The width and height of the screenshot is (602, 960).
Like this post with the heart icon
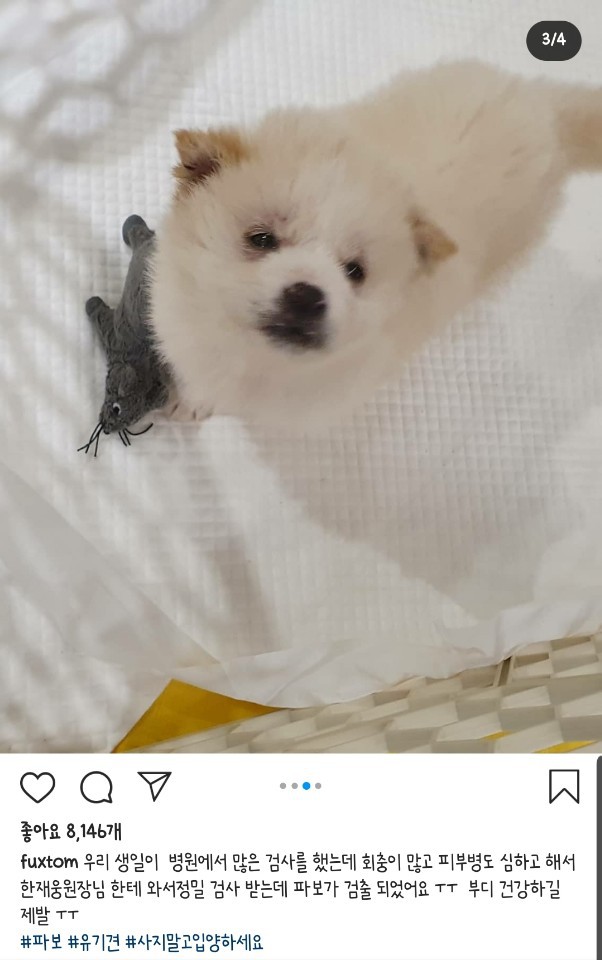pyautogui.click(x=37, y=787)
